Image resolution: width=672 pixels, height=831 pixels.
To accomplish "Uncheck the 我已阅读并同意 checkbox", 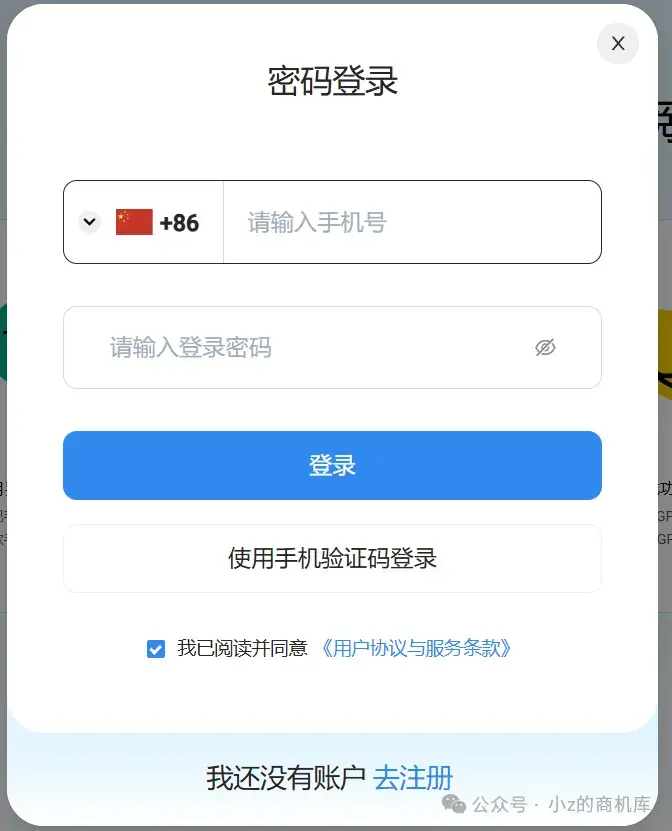I will coord(156,649).
